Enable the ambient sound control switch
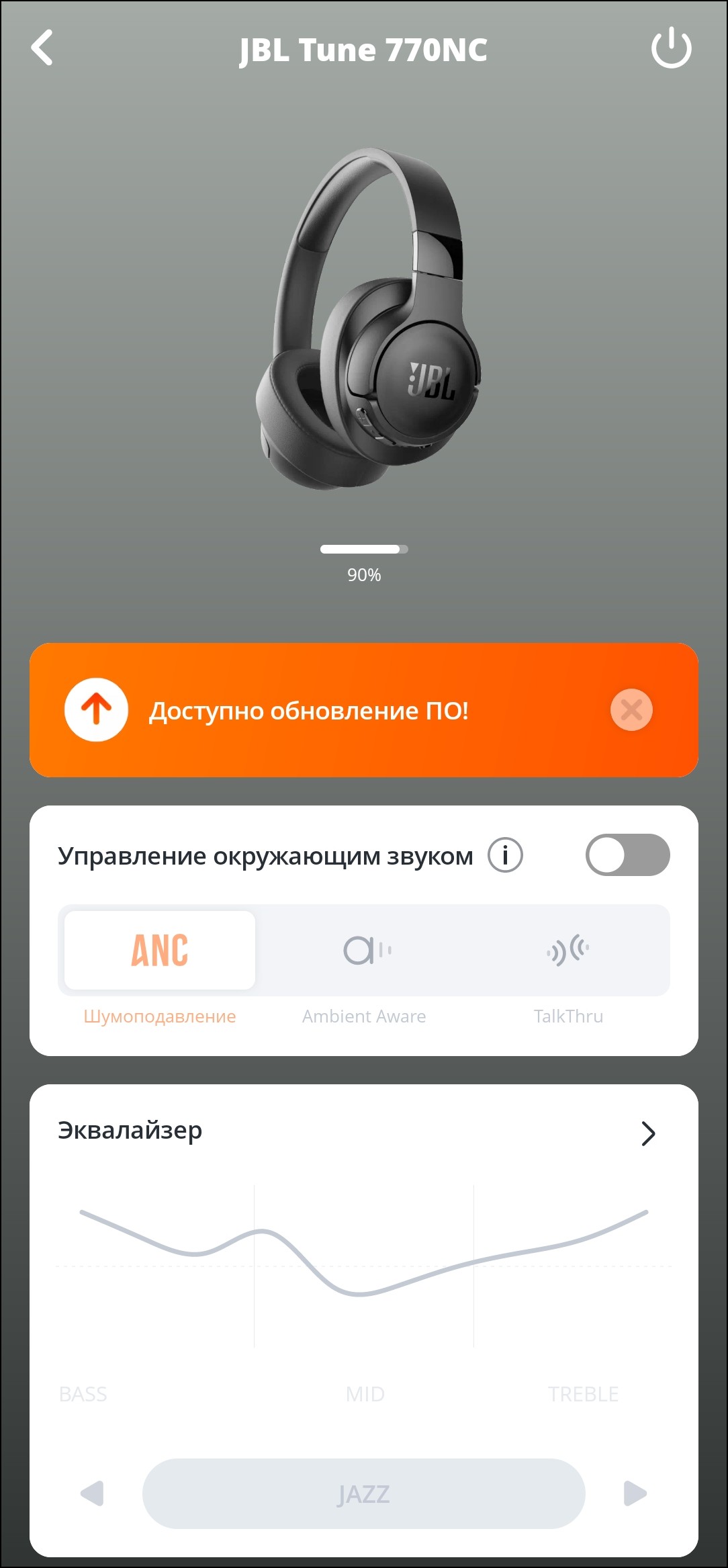Image resolution: width=728 pixels, height=1568 pixels. pyautogui.click(x=627, y=855)
